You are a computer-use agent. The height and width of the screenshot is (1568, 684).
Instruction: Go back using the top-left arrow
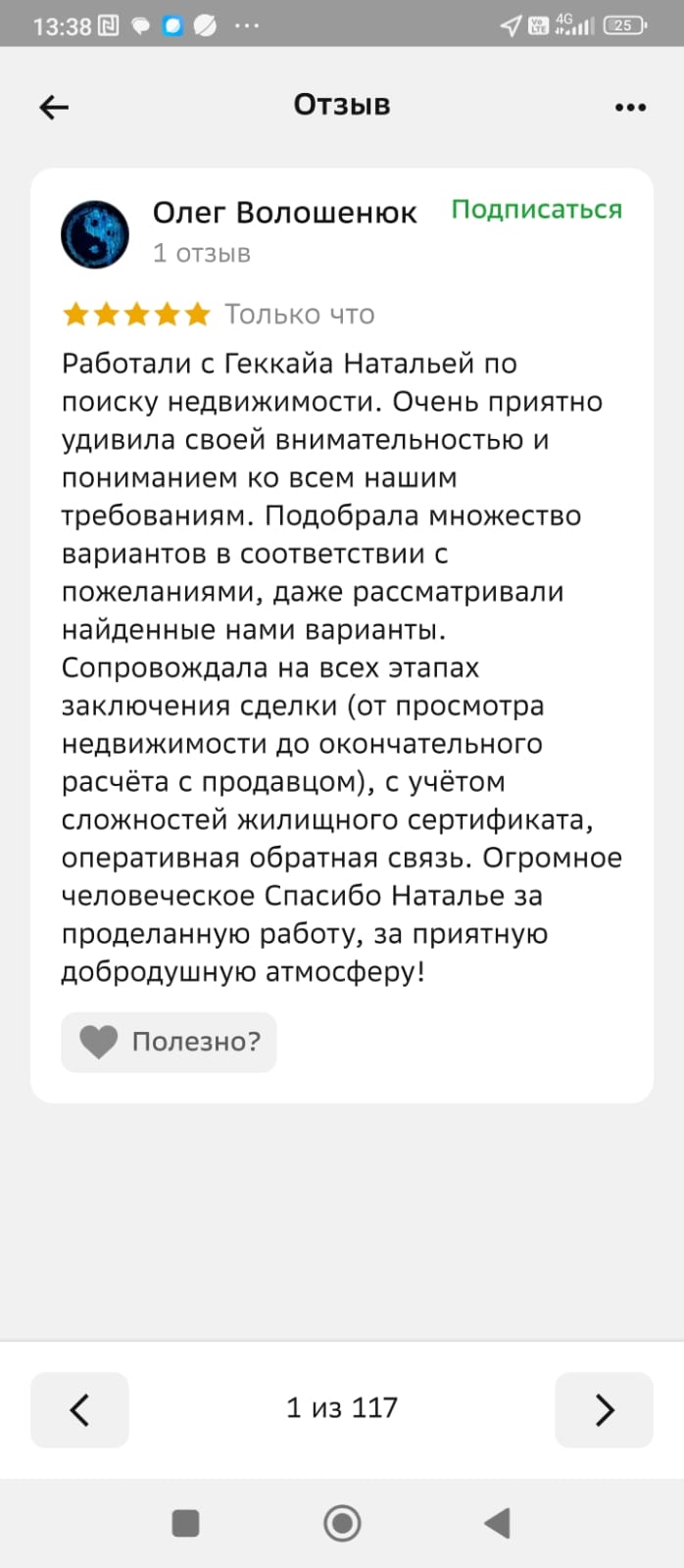click(54, 107)
